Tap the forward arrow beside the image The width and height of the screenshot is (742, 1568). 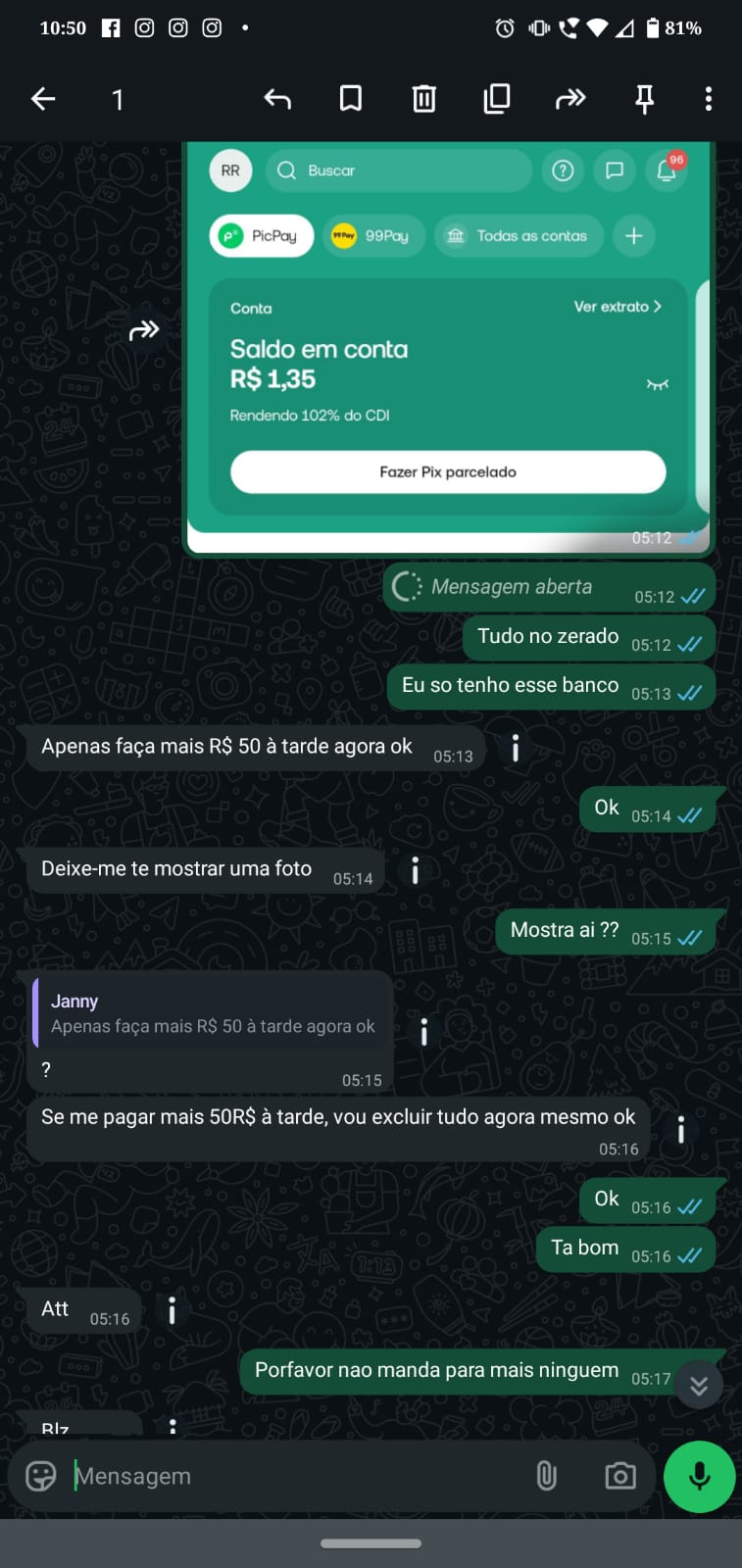tap(144, 330)
